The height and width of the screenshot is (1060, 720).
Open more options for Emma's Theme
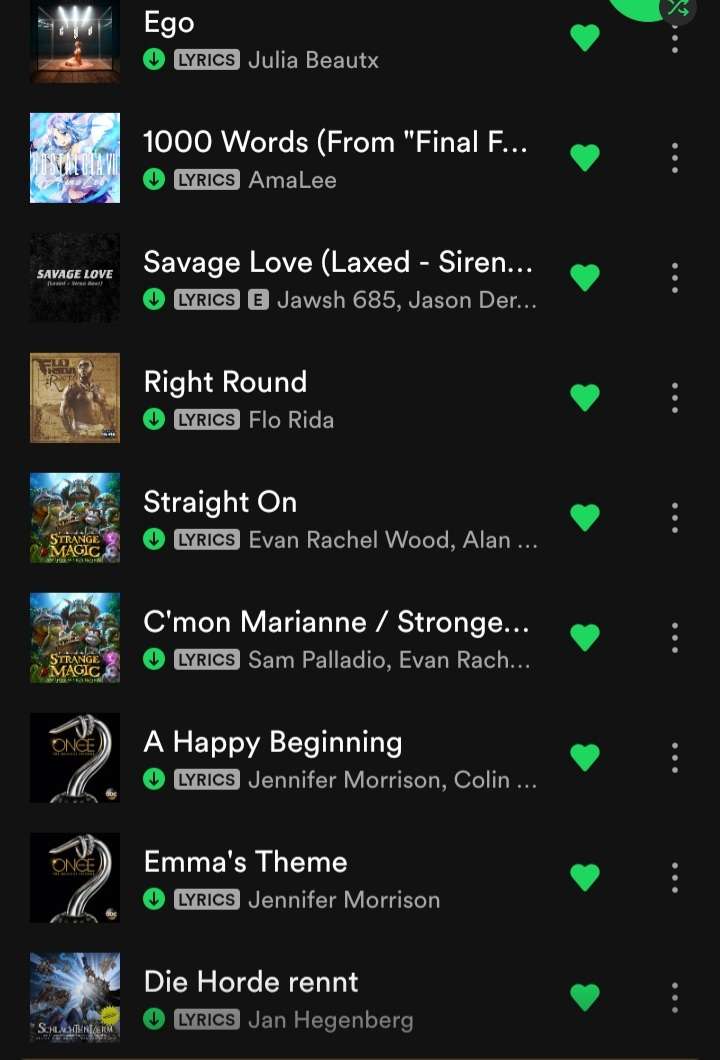pyautogui.click(x=675, y=877)
